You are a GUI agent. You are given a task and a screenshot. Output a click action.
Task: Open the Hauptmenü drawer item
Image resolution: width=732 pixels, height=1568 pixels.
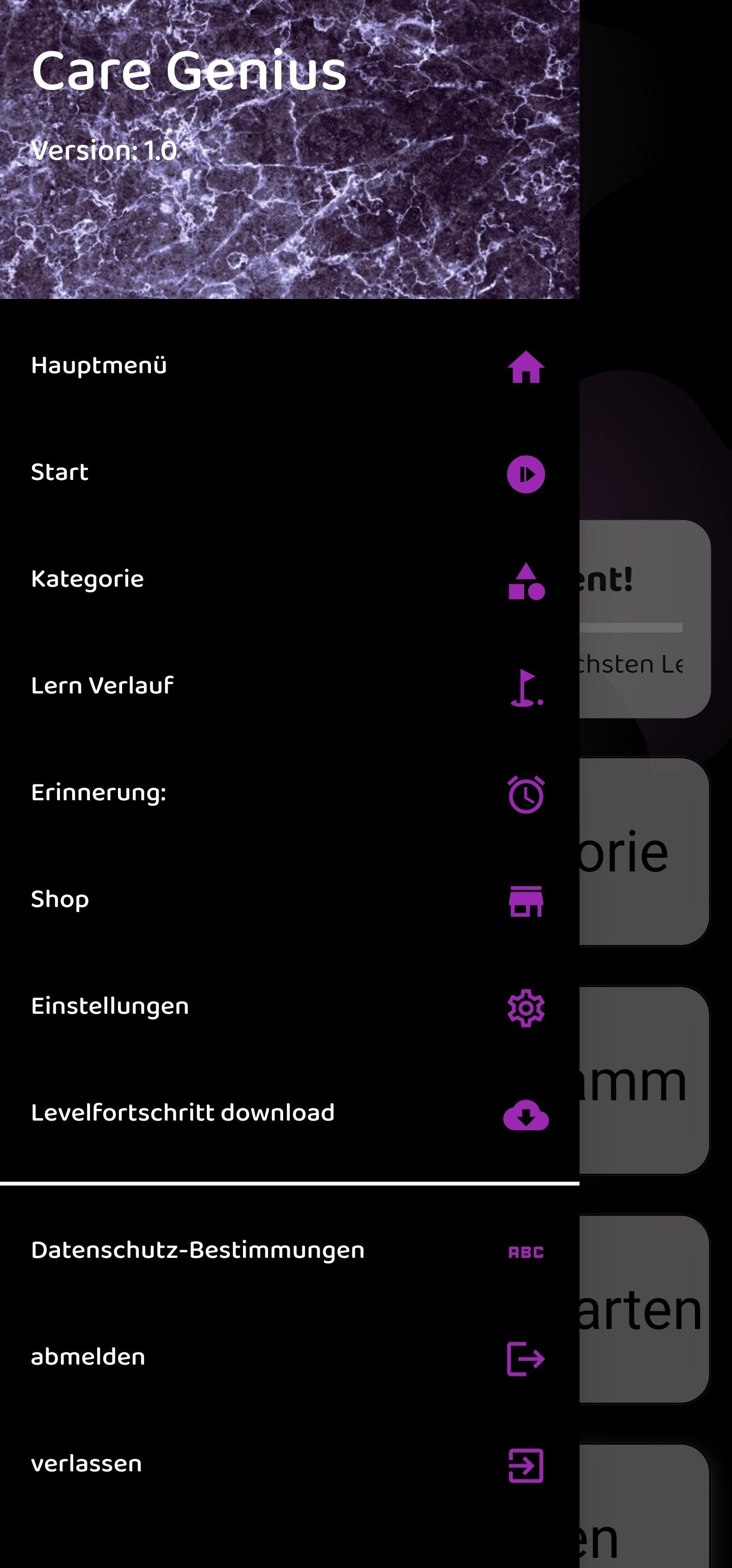(x=290, y=367)
